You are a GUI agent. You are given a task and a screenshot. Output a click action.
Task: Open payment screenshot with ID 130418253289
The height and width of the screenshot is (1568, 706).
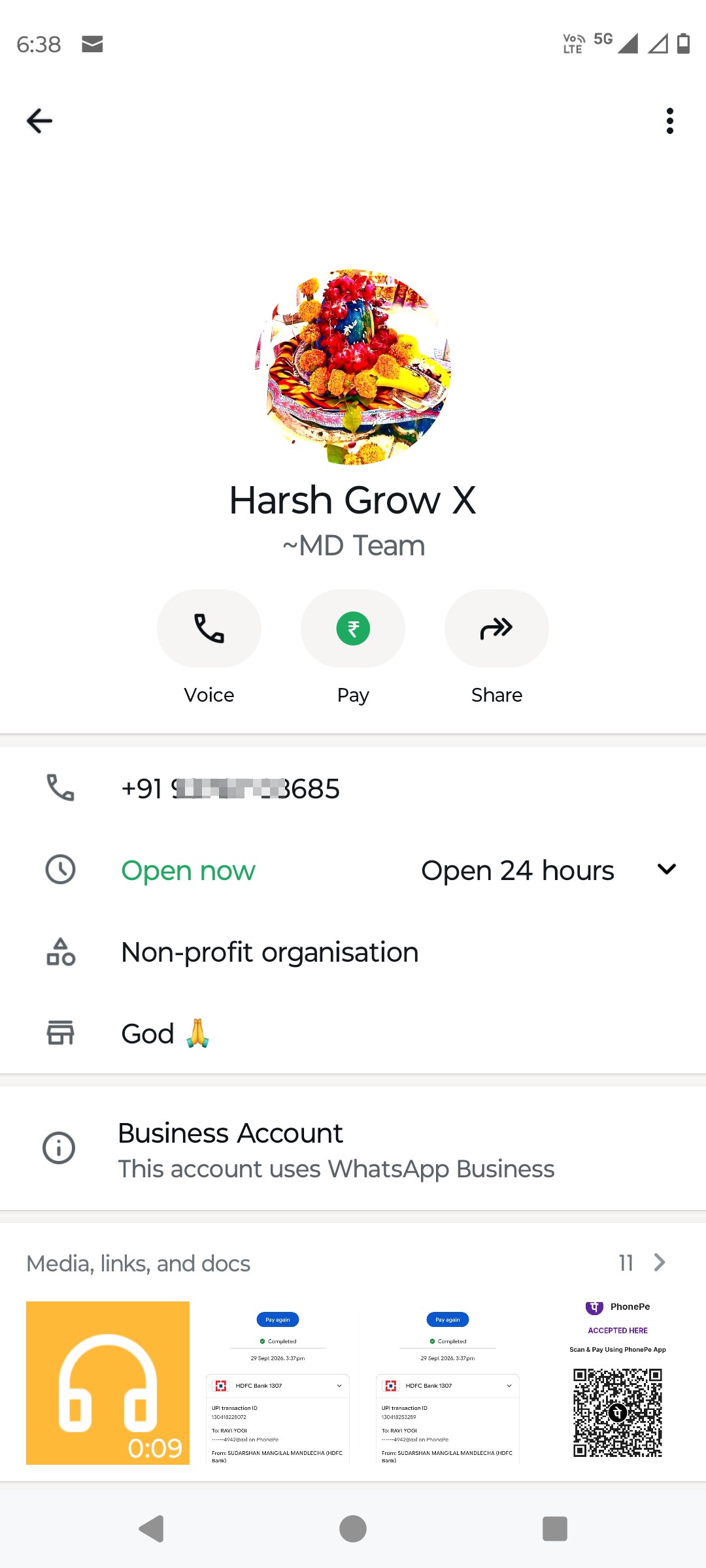pos(448,1383)
